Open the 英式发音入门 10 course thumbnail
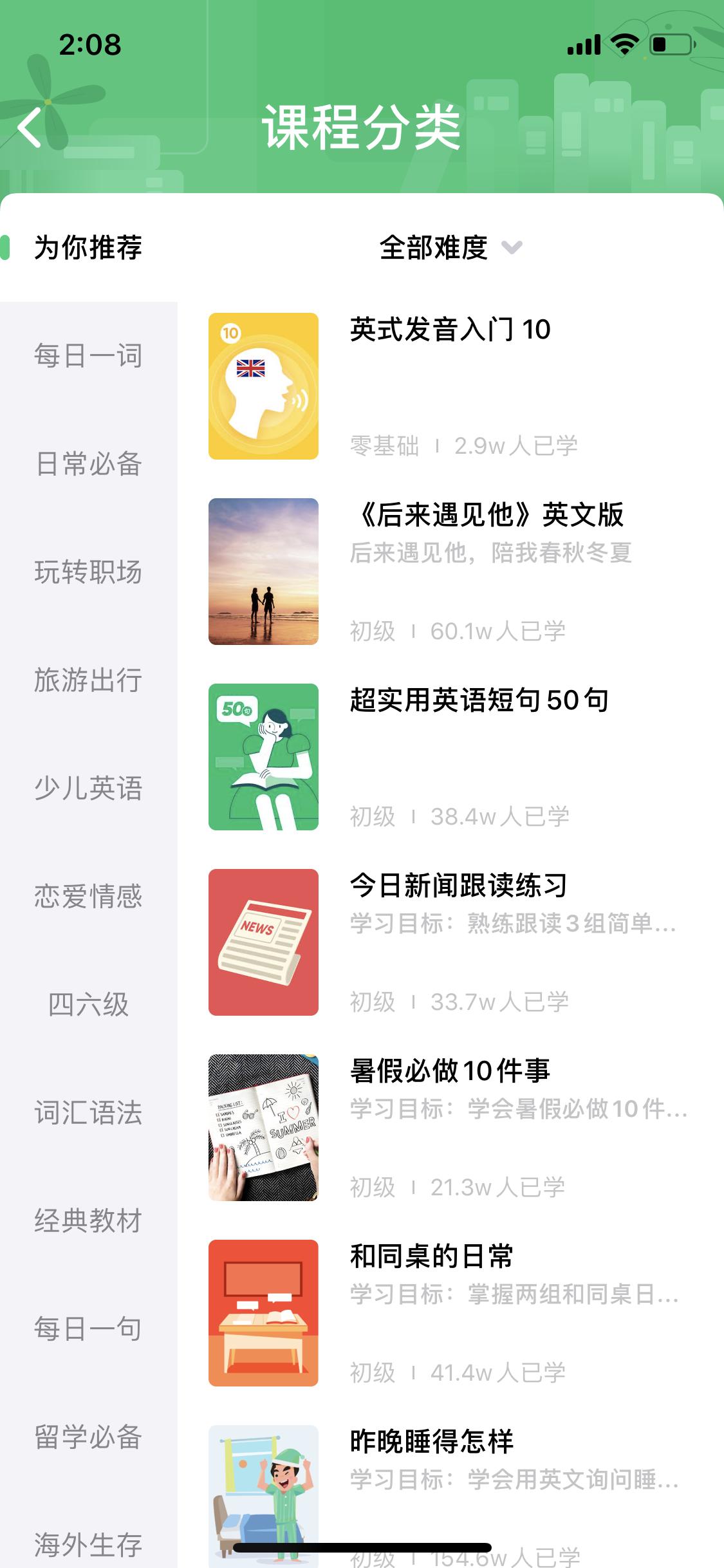 click(263, 384)
